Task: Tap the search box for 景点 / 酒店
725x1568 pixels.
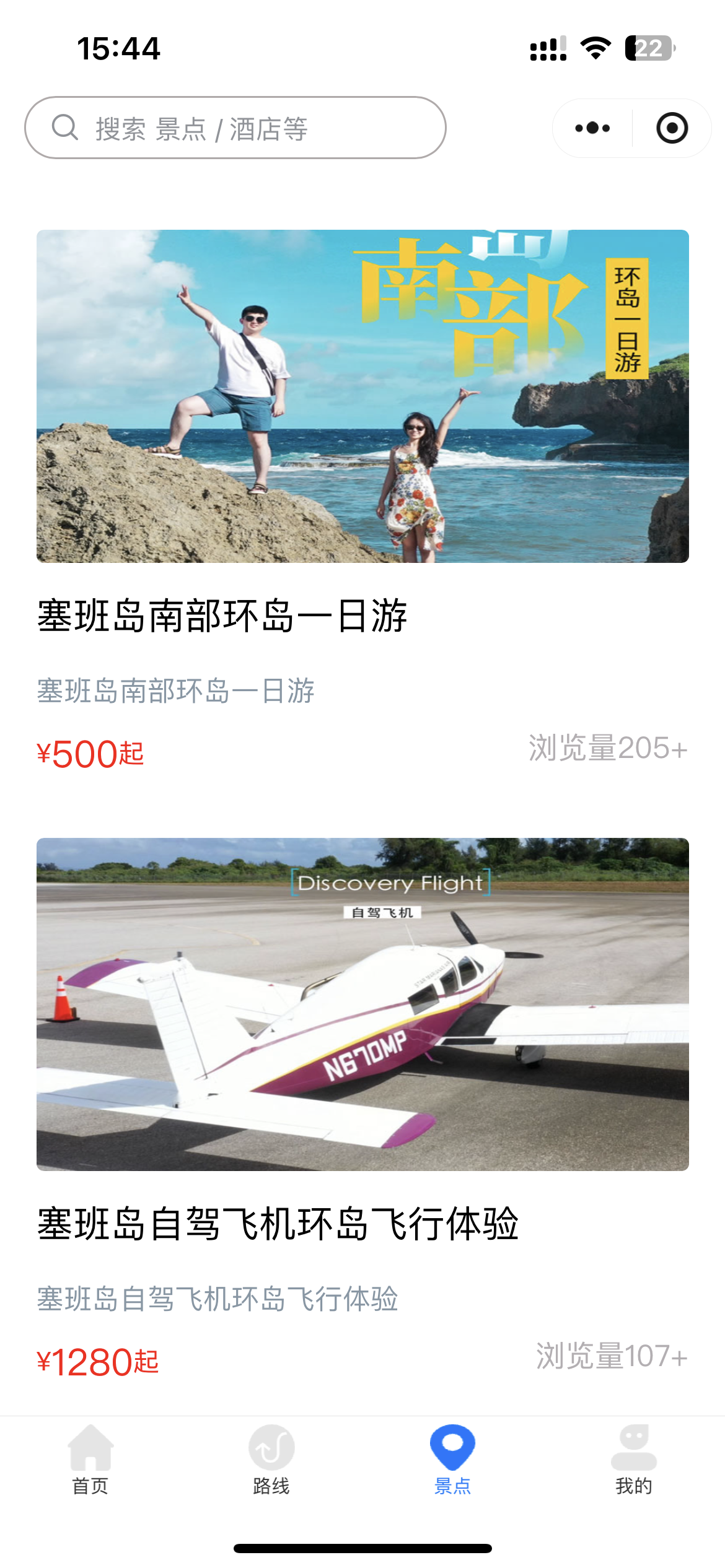Action: point(235,128)
